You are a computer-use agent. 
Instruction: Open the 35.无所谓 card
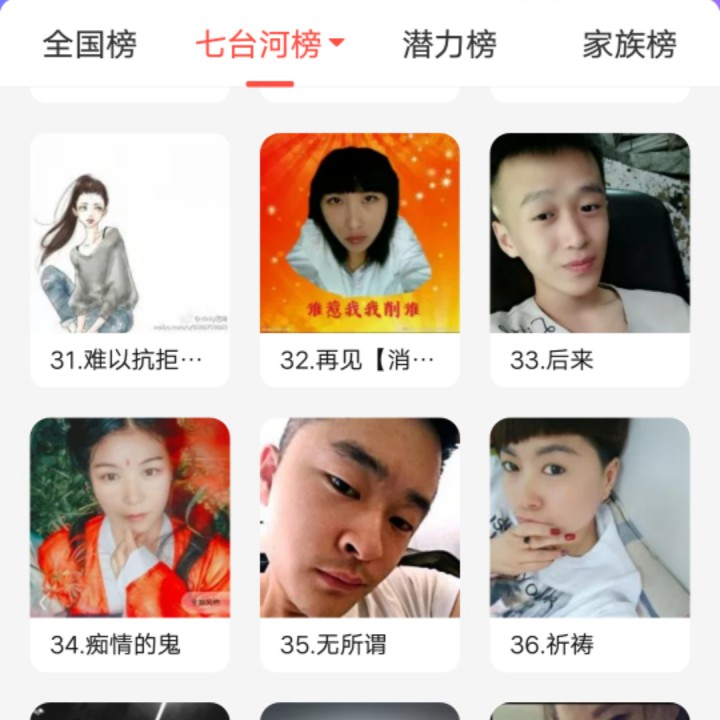click(360, 545)
